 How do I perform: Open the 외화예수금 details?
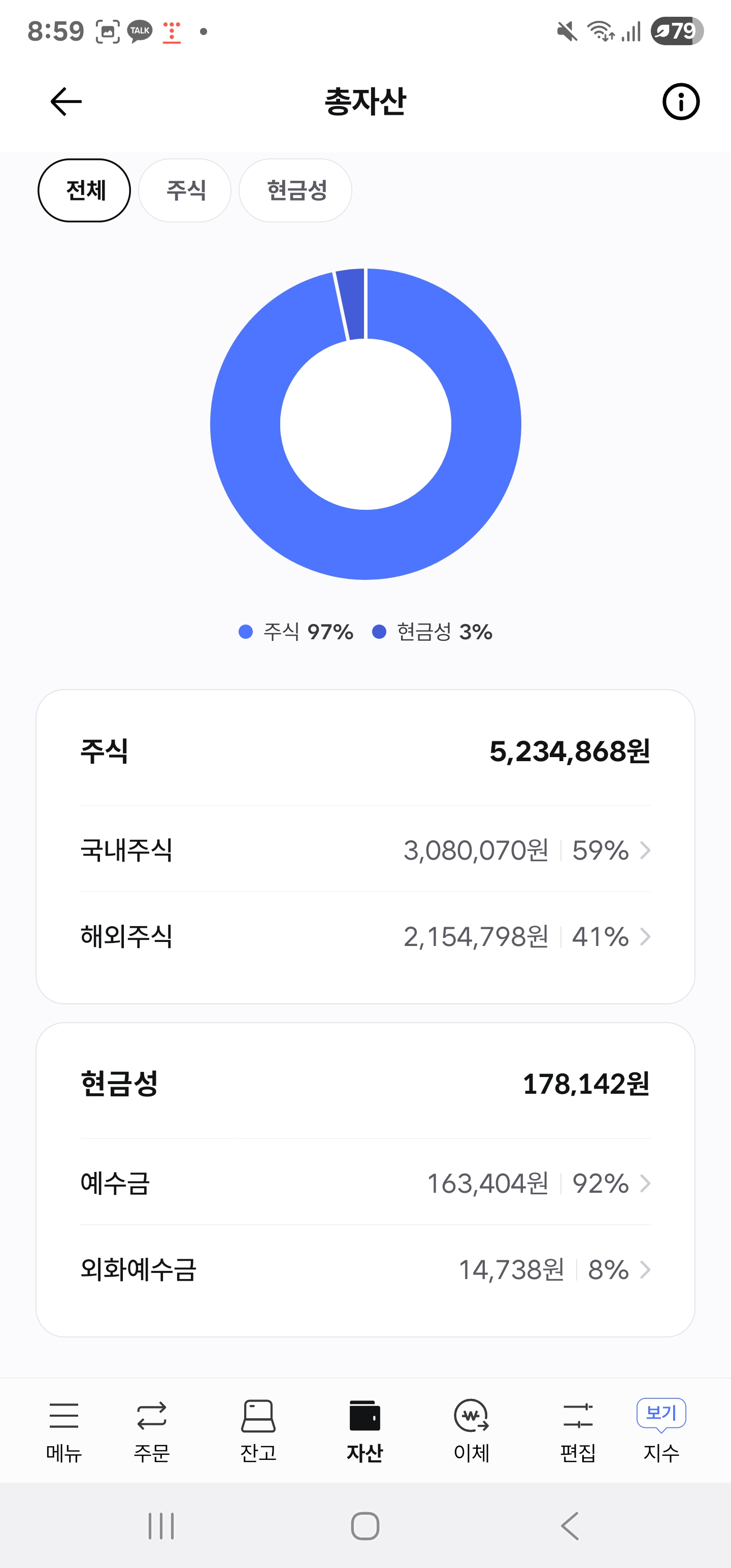pyautogui.click(x=645, y=1270)
